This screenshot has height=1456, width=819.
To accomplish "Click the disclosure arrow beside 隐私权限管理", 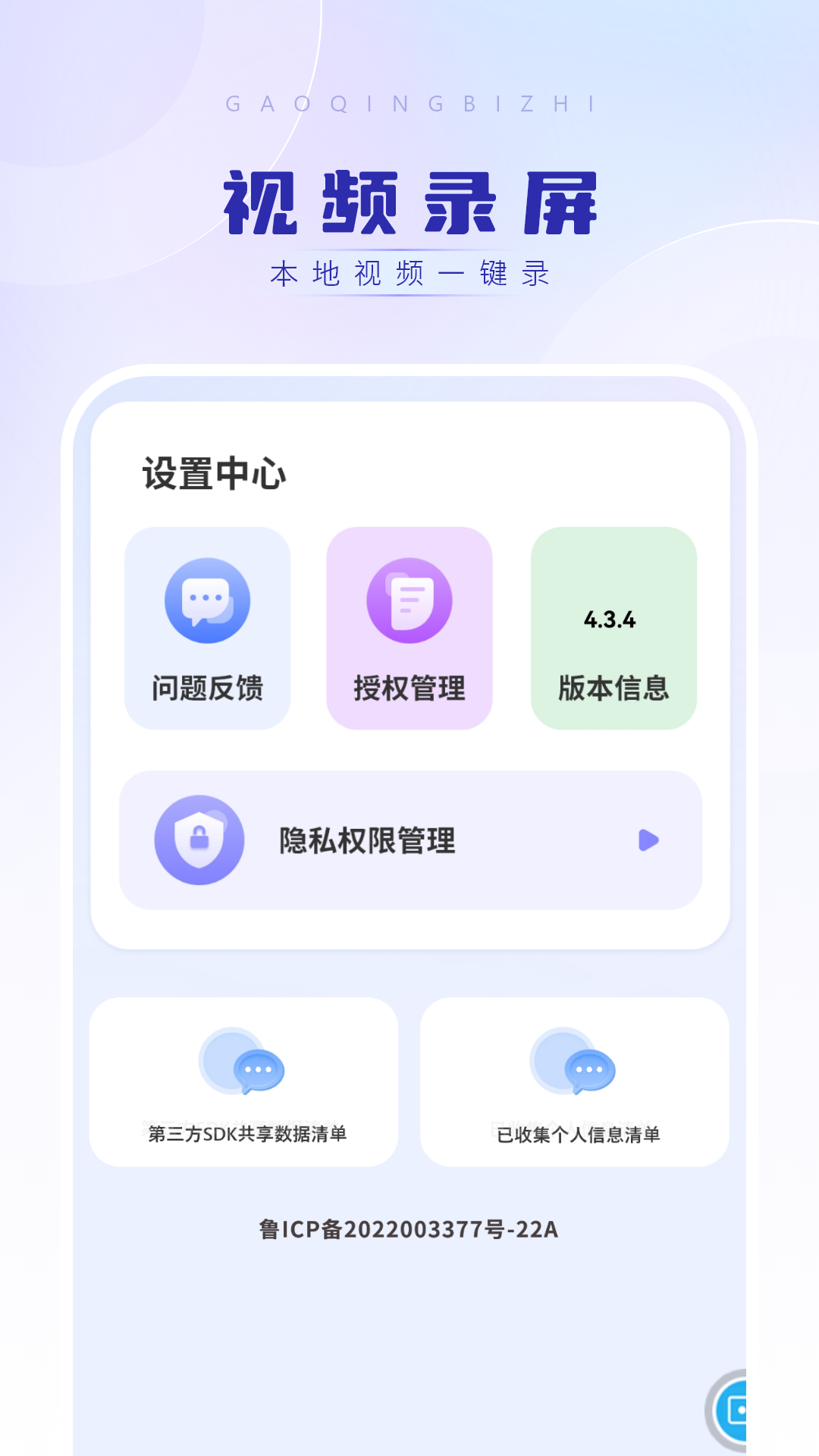I will [x=648, y=840].
